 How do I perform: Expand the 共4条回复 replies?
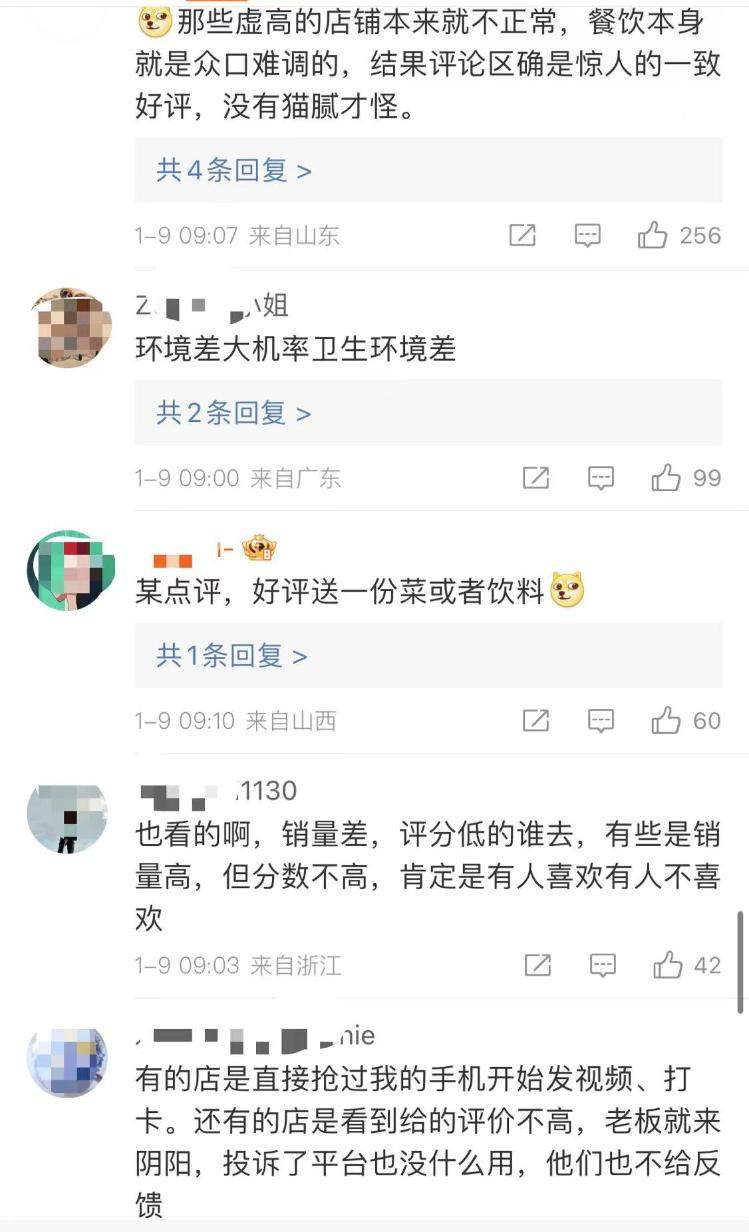click(233, 170)
